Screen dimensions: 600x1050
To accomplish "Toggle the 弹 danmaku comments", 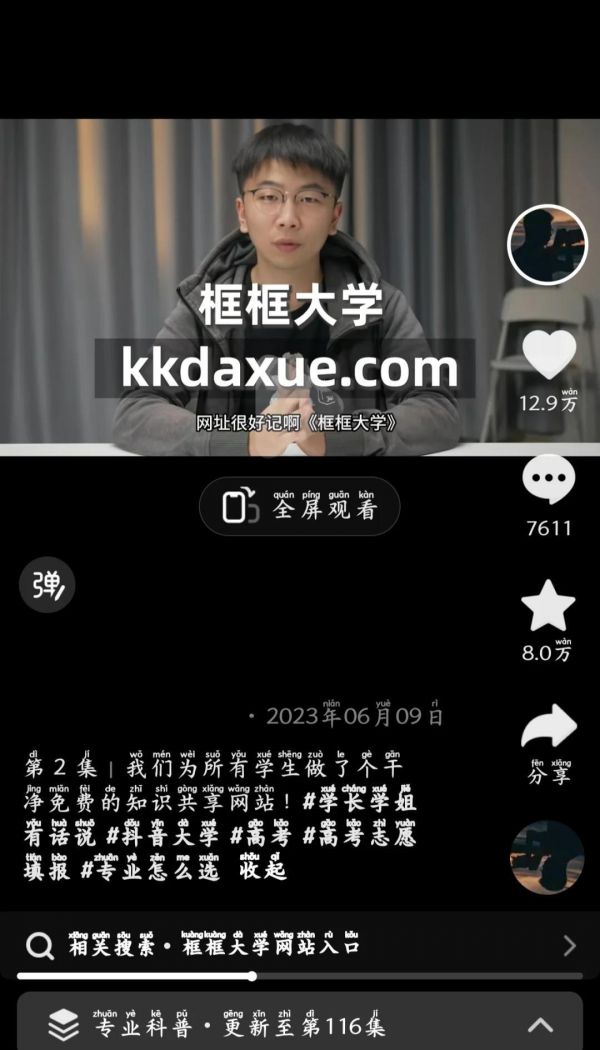I will tap(47, 585).
